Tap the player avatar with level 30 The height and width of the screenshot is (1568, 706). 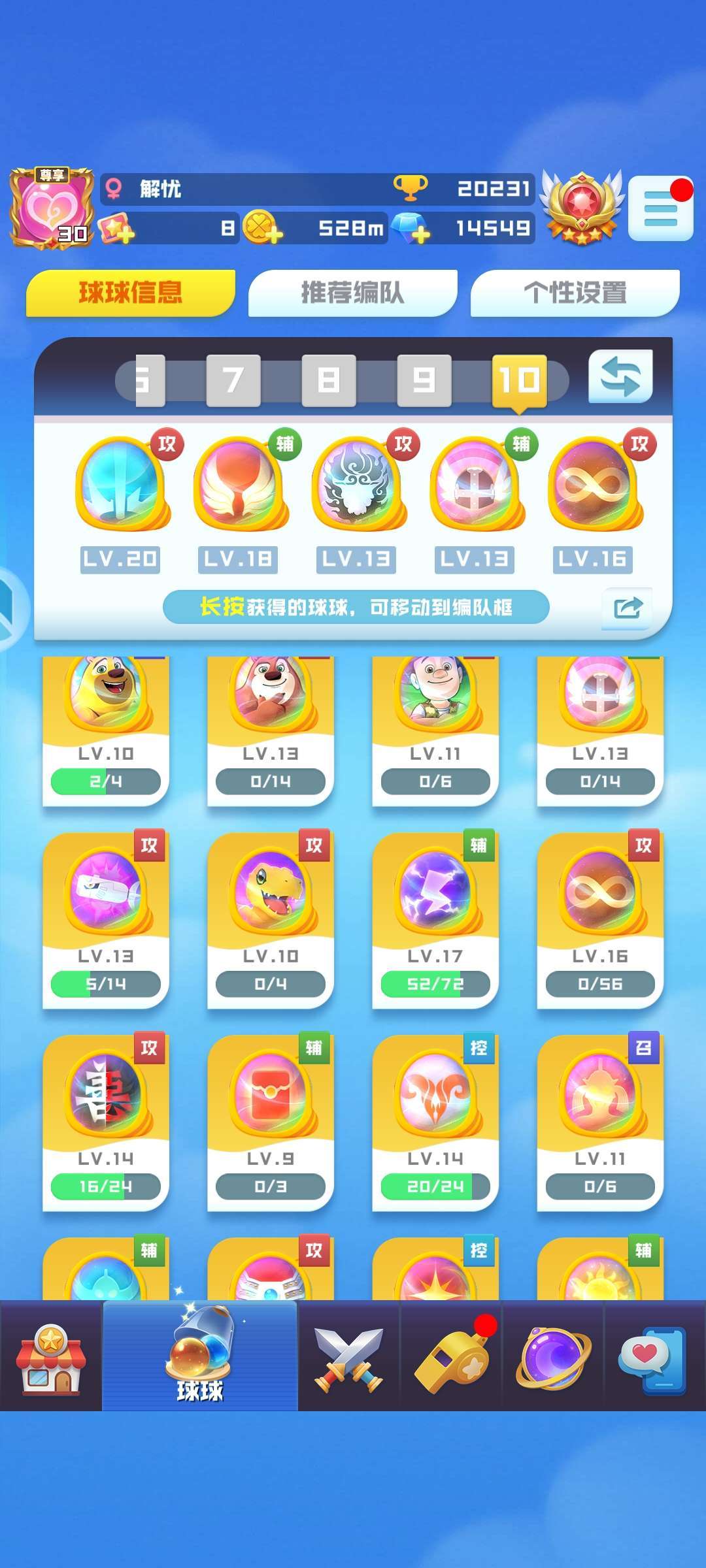tap(52, 208)
